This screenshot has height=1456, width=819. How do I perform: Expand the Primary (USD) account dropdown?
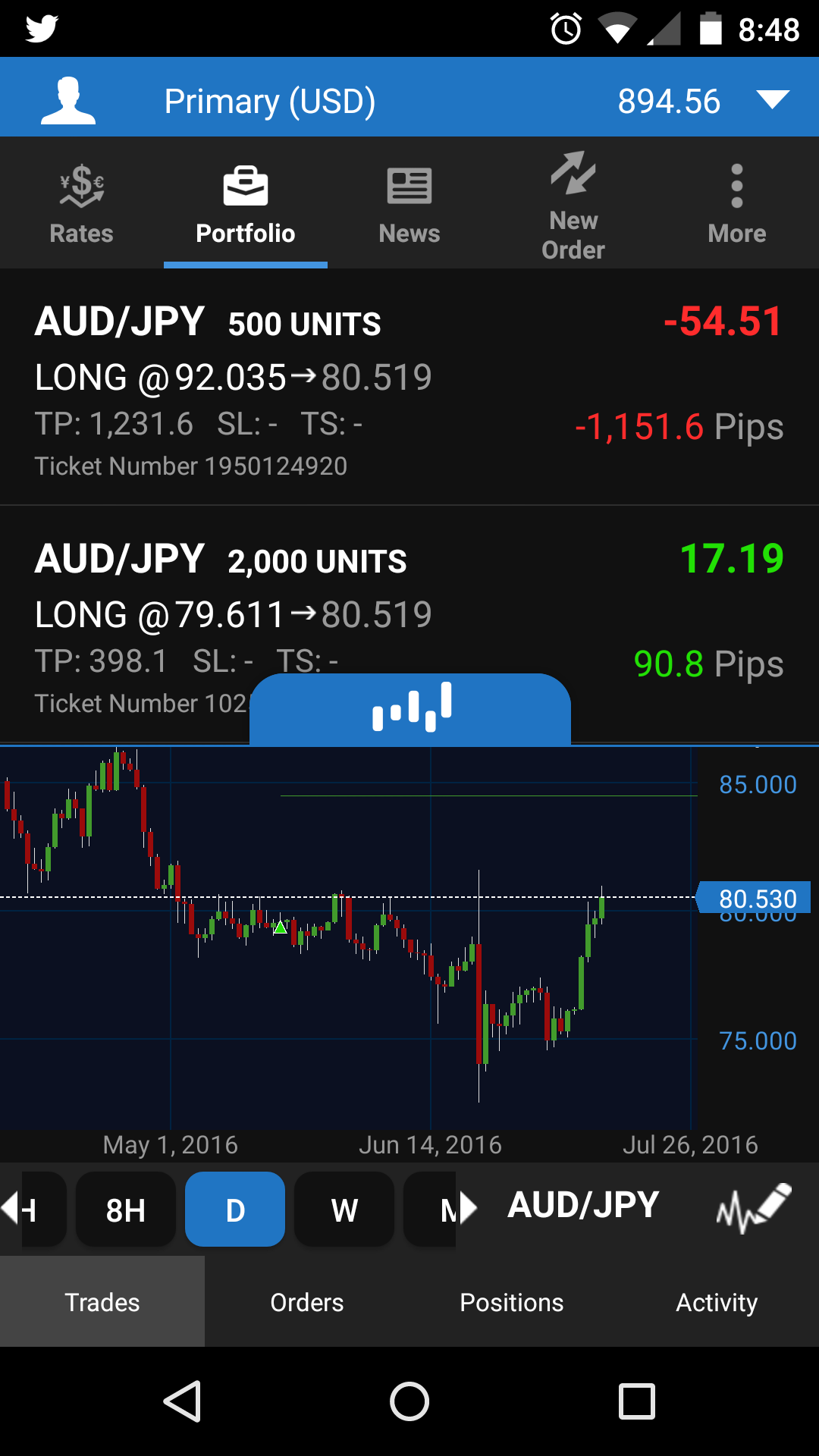point(772,100)
